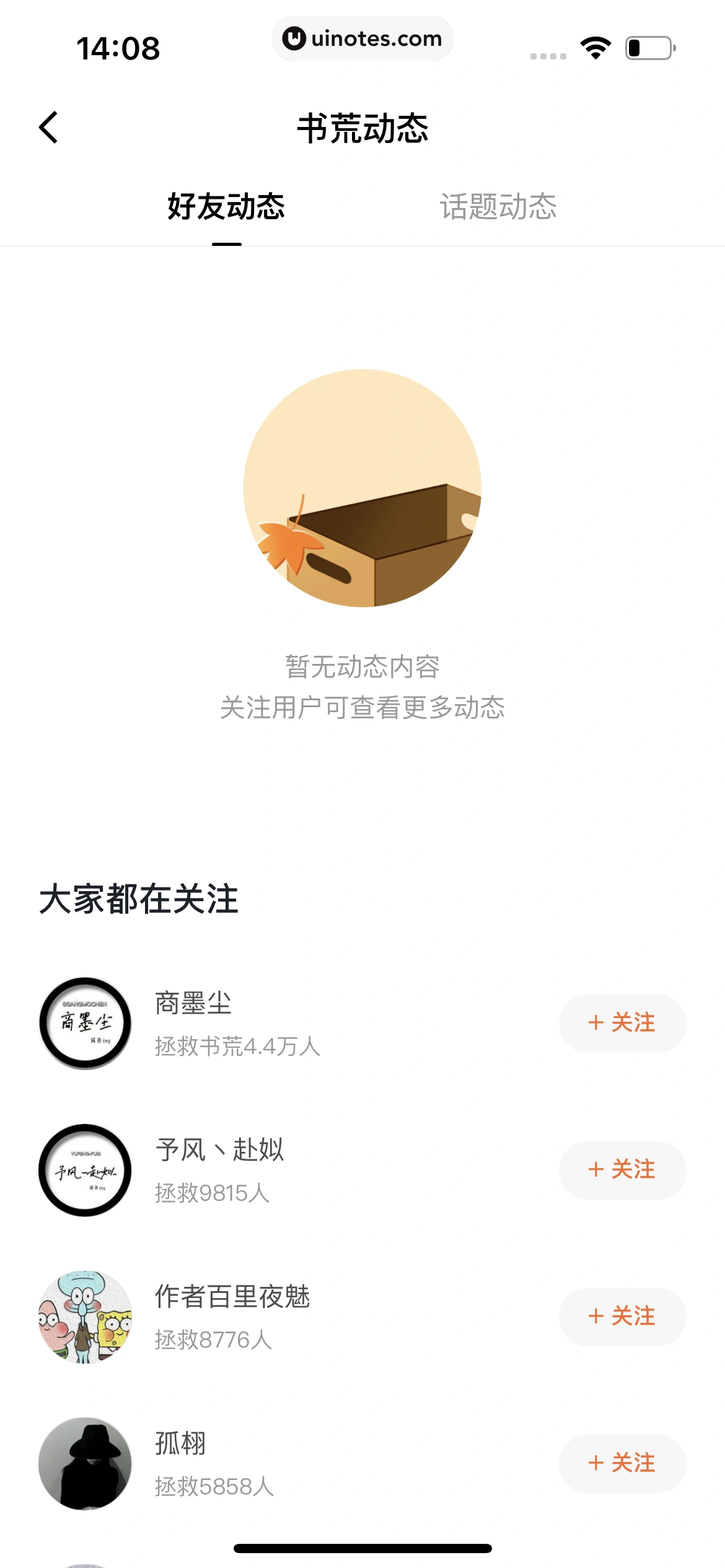The height and width of the screenshot is (1568, 725).
Task: Follow 作者百里夜魅
Action: click(622, 1317)
